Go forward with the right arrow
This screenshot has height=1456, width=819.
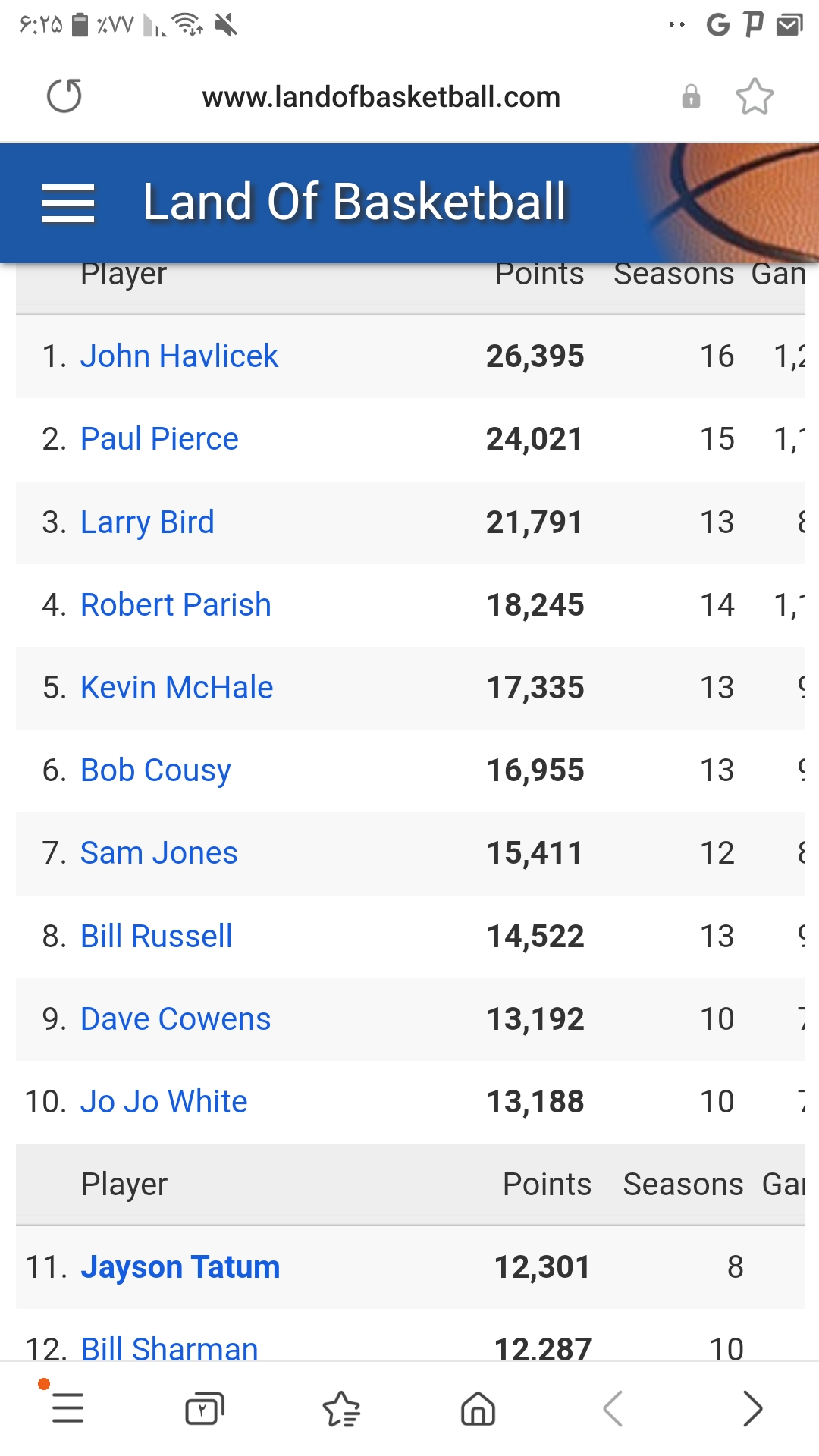tap(752, 1409)
